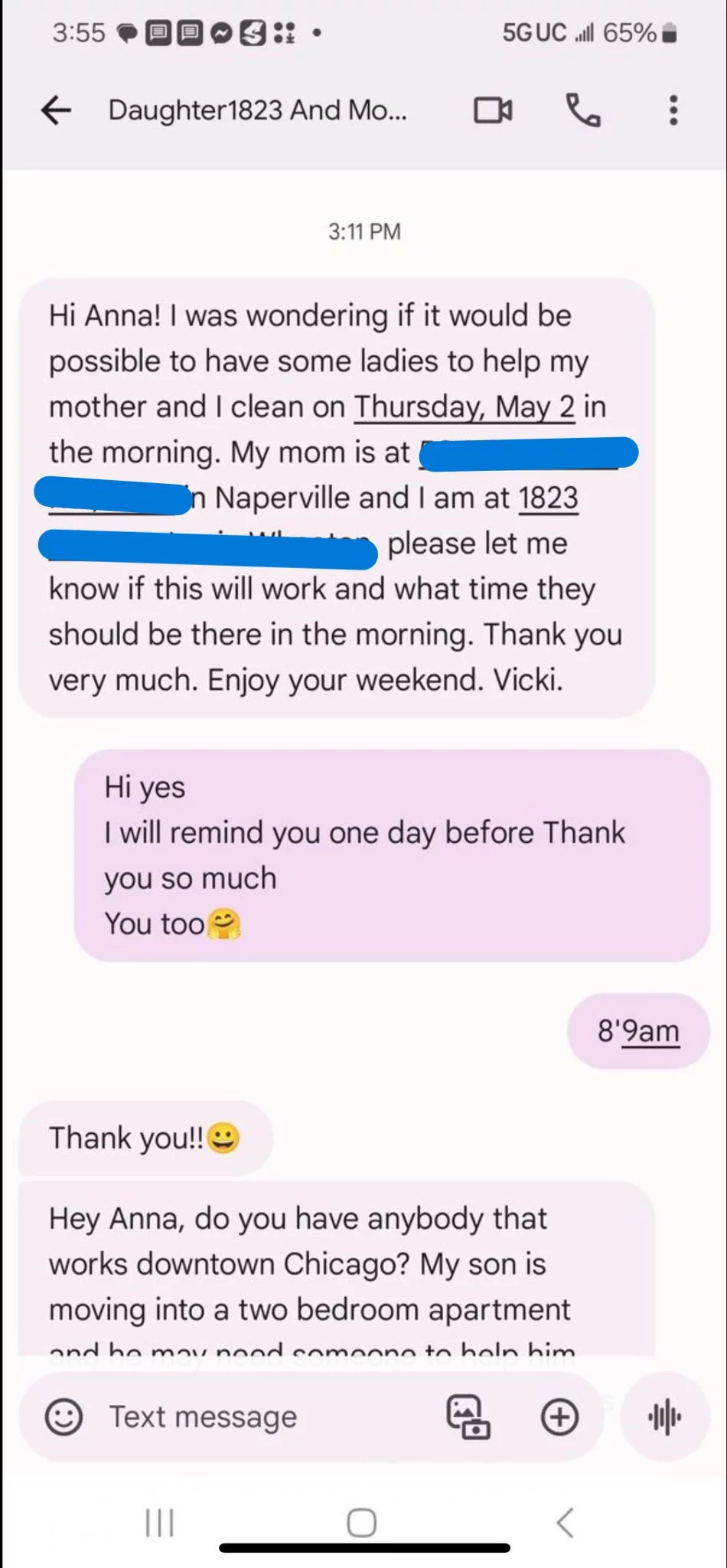
Task: Open recent apps from the navigation bar
Action: (x=160, y=1523)
